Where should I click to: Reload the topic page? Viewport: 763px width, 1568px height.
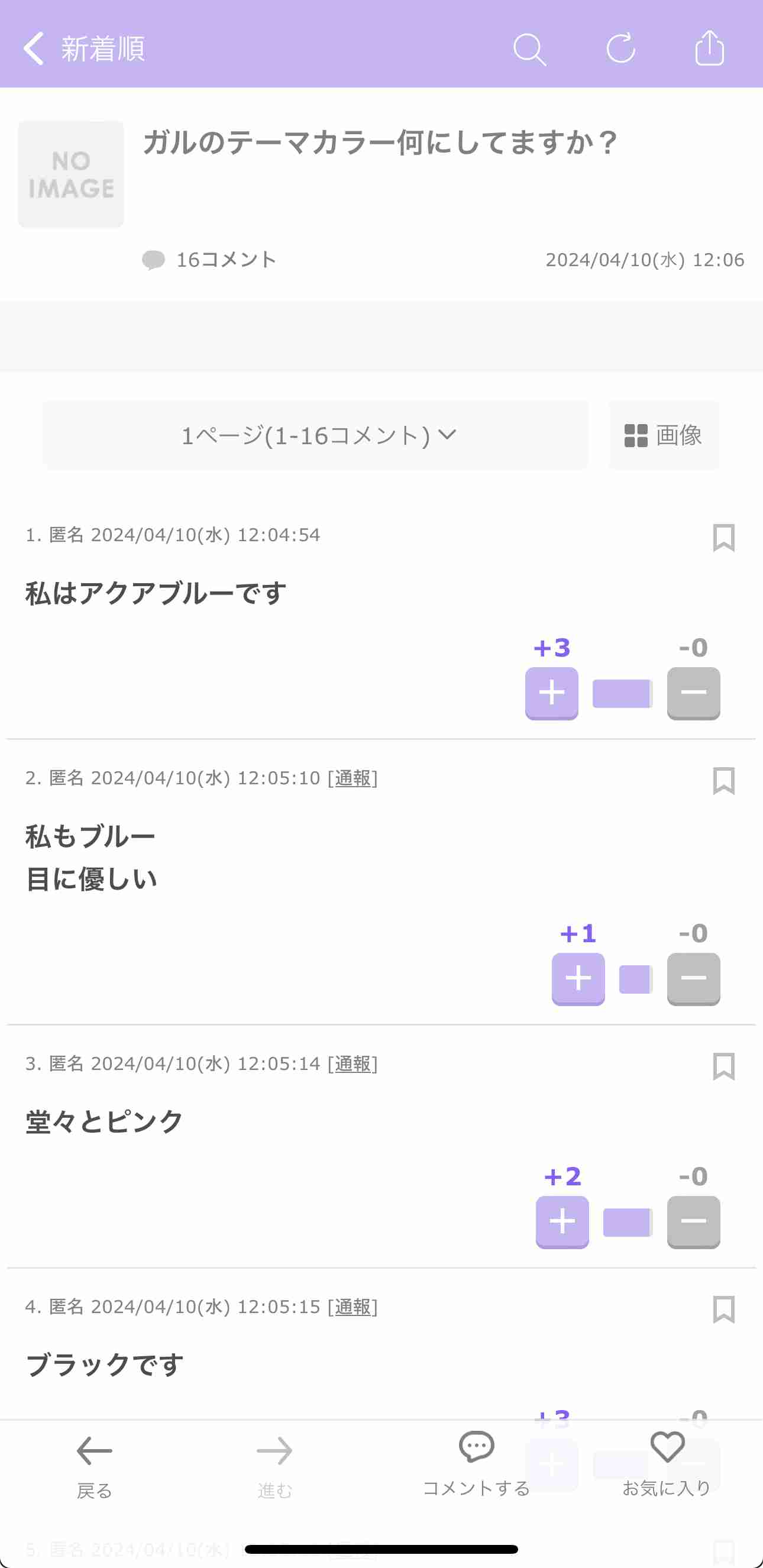tap(620, 49)
